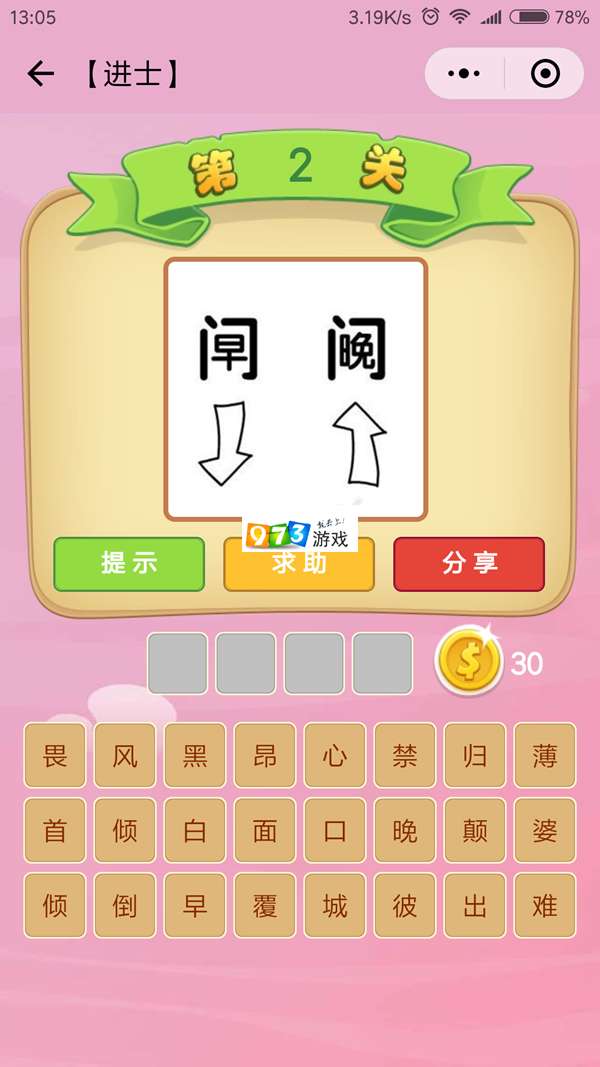
Task: Select the 白 character tile
Action: (x=195, y=830)
